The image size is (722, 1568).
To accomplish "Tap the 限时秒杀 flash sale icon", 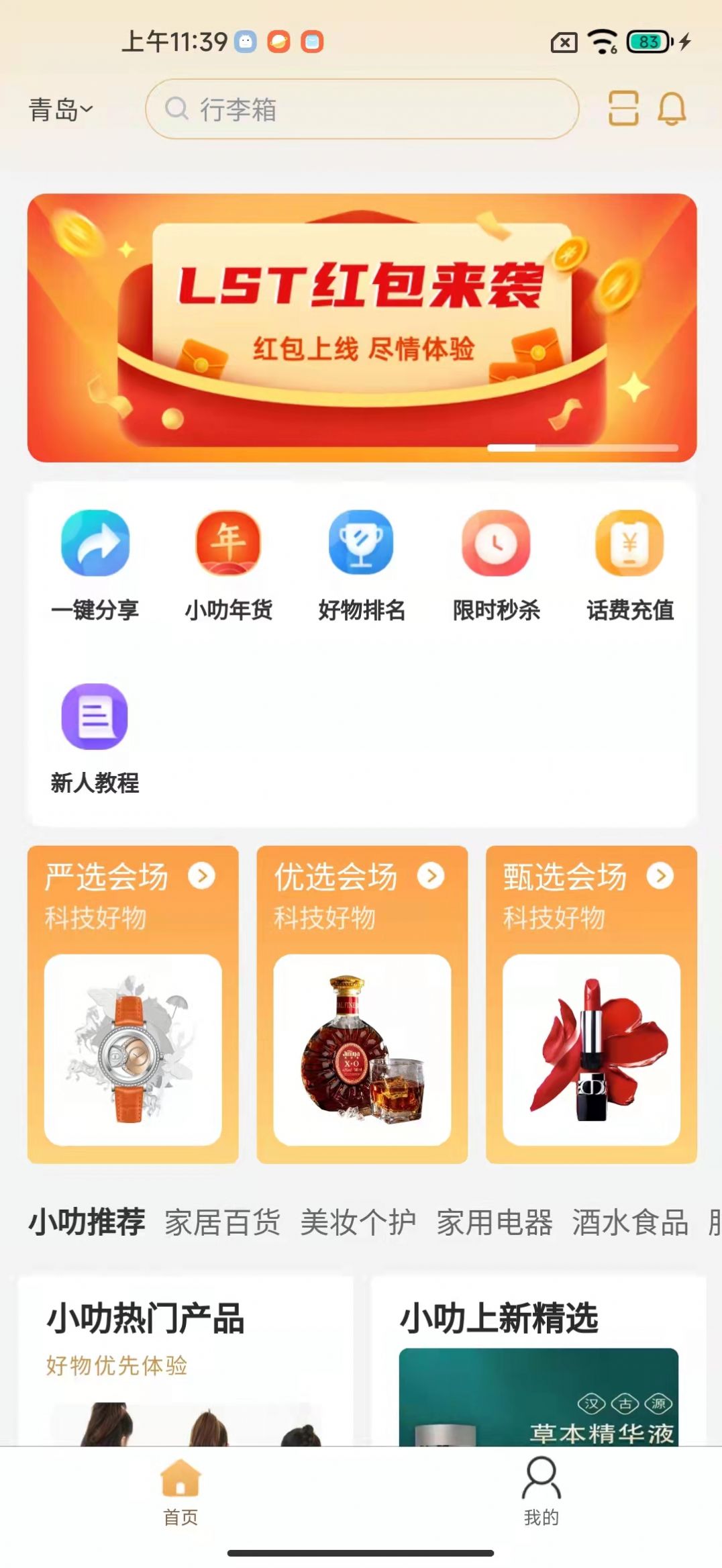I will tap(497, 545).
